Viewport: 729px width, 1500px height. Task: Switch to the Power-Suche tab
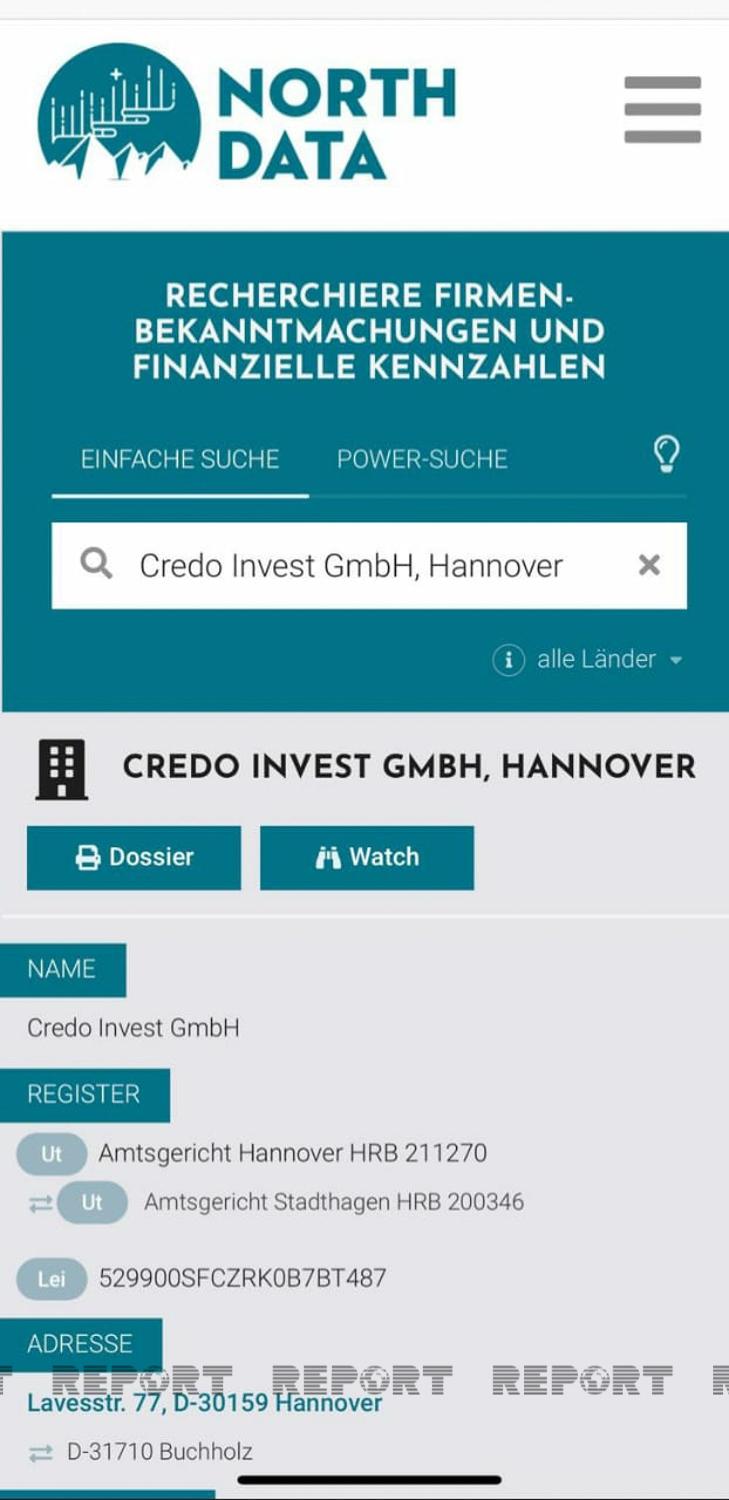[x=422, y=459]
